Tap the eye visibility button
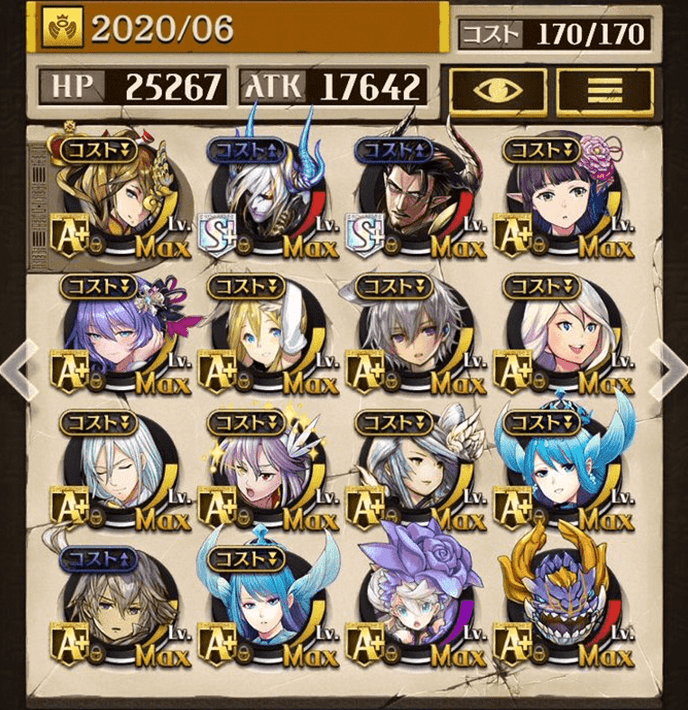The width and height of the screenshot is (688, 710). 496,89
